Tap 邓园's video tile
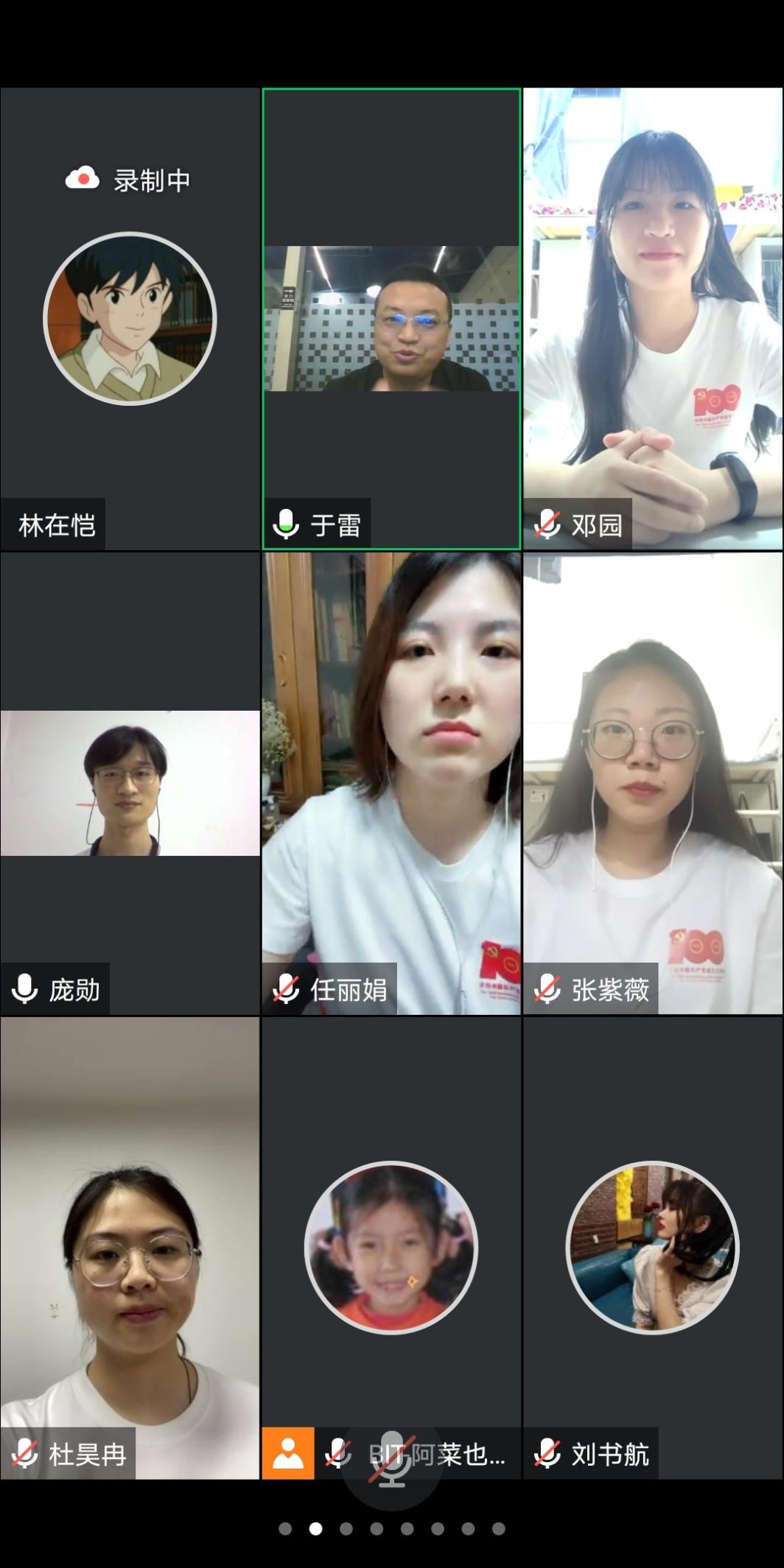The height and width of the screenshot is (1568, 784). tap(653, 319)
